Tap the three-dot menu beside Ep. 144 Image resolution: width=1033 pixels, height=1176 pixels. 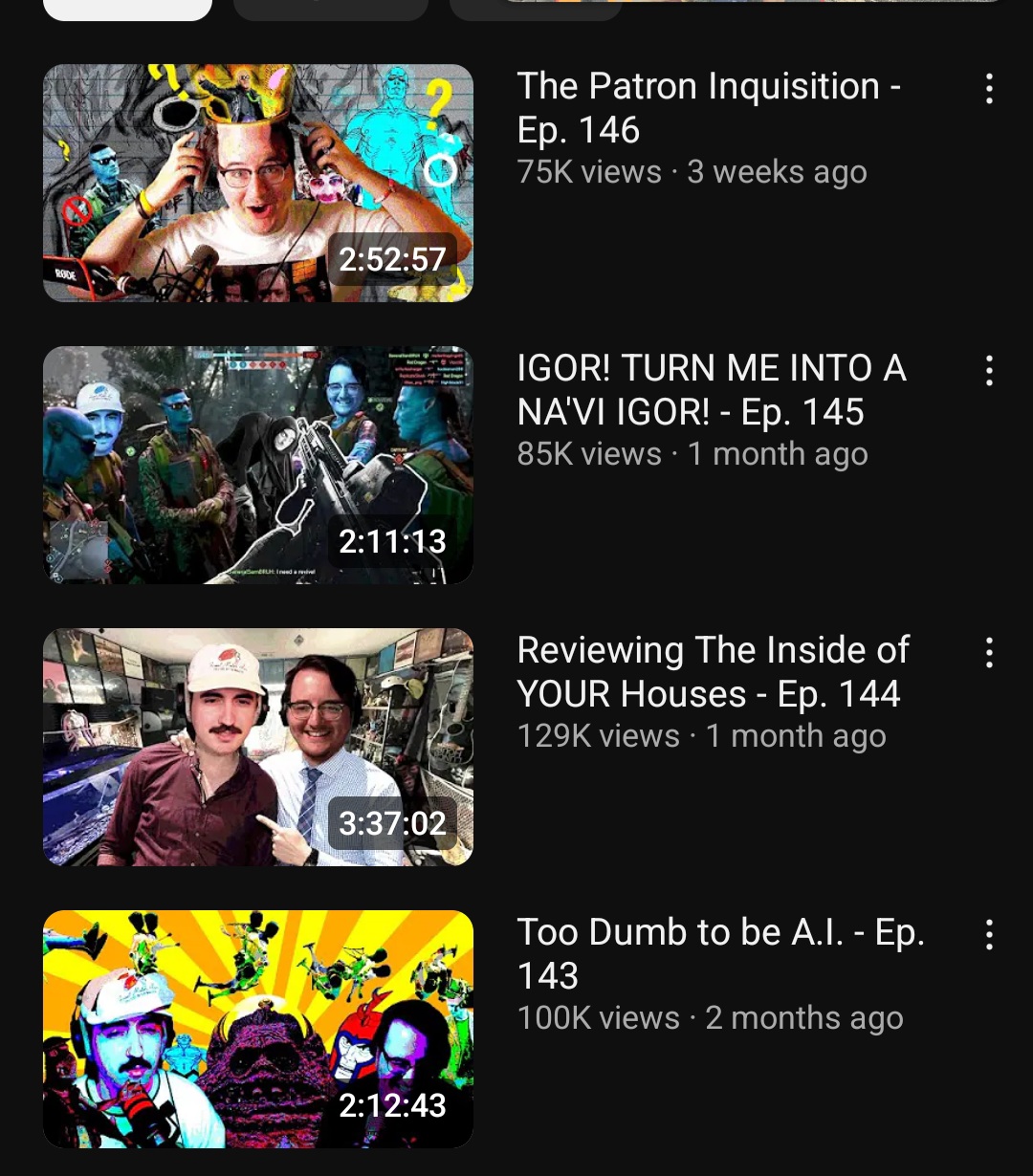tap(989, 653)
